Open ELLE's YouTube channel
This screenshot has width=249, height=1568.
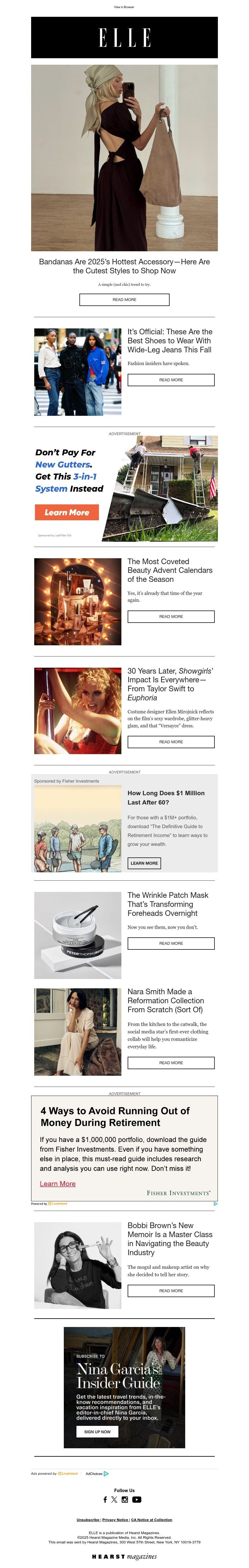coord(136,1500)
